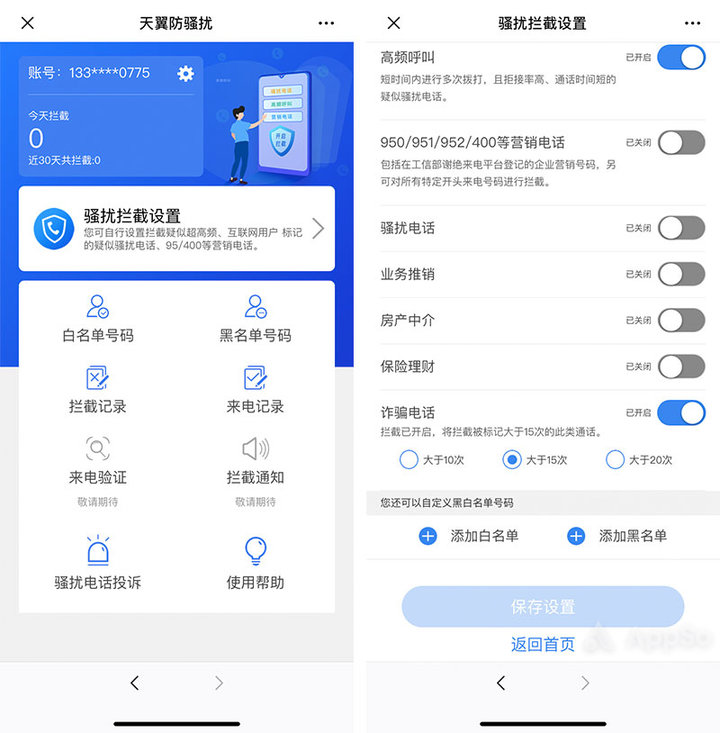720x733 pixels.
Task: Click the account settings gear icon
Action: pos(186,73)
